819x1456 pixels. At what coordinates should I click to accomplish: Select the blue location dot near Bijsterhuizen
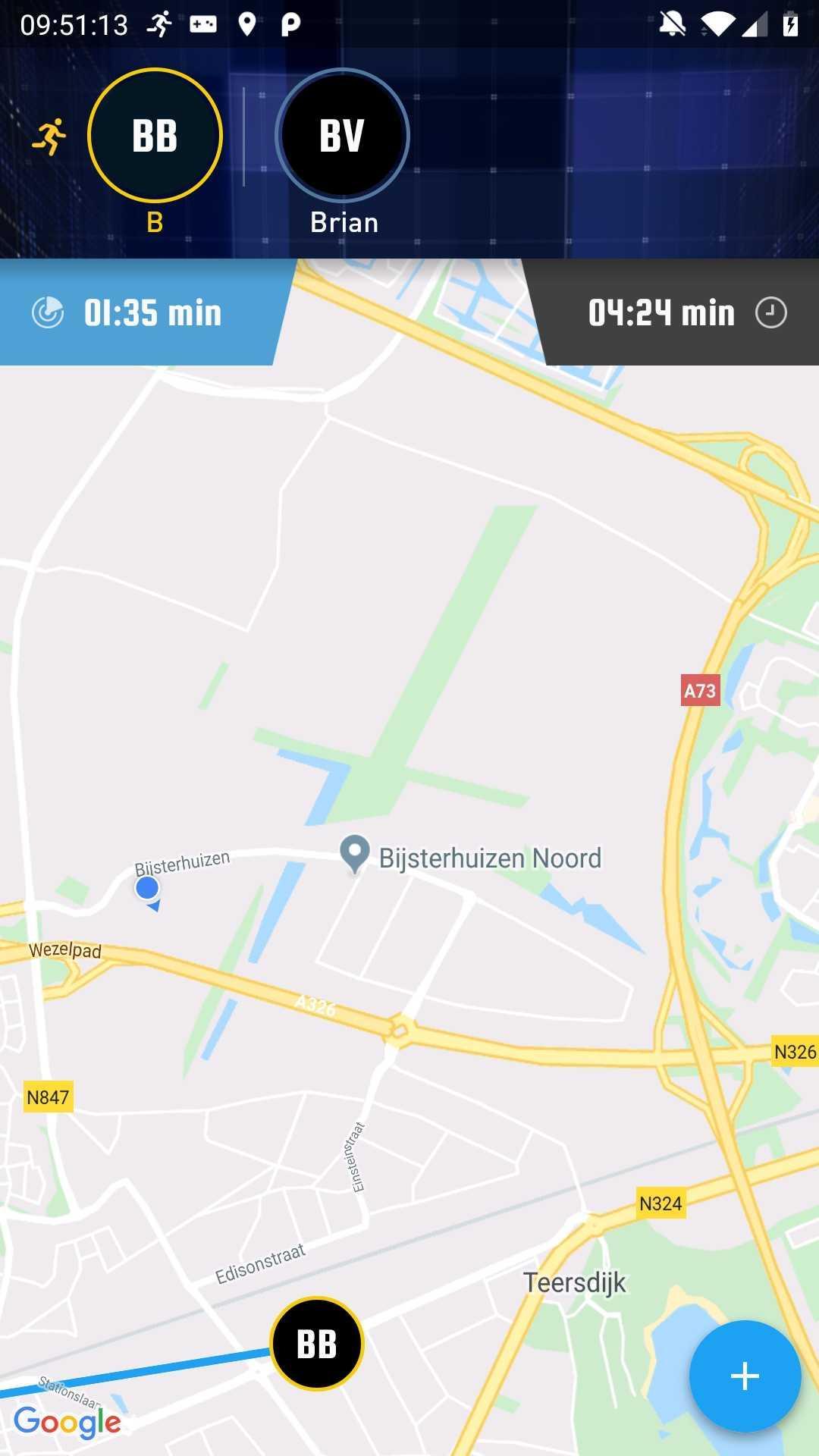click(x=146, y=889)
